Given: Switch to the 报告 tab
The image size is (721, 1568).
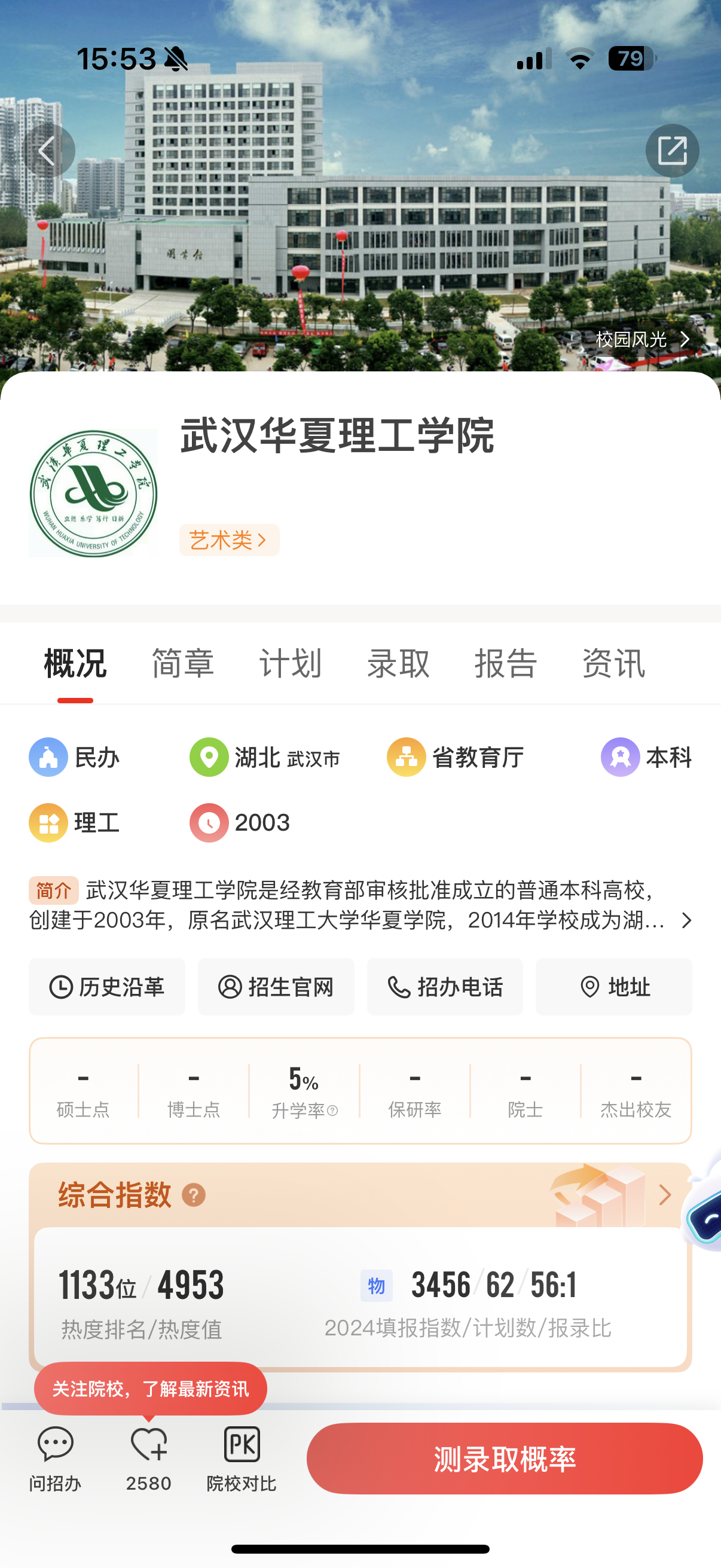Looking at the screenshot, I should point(506,663).
